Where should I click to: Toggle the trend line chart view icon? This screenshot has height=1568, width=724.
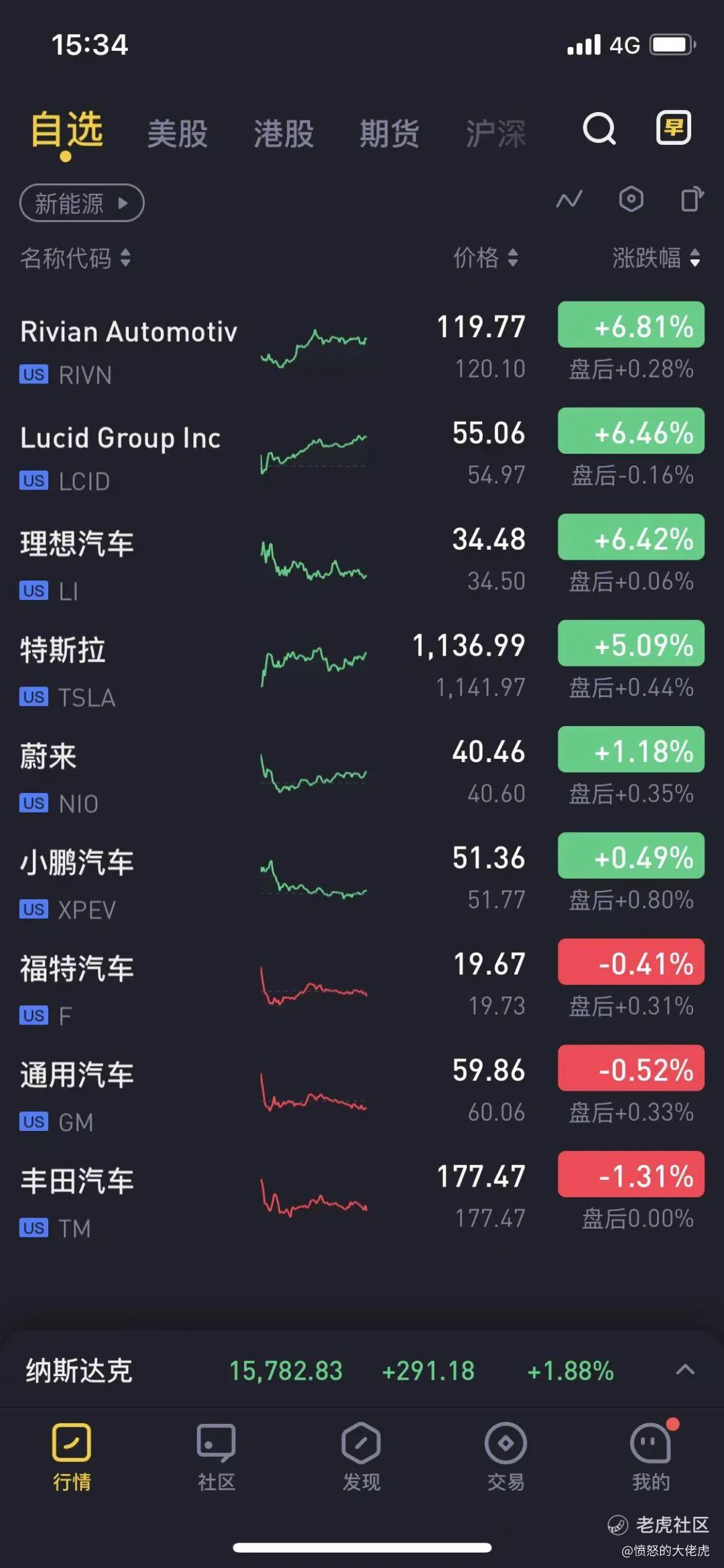(569, 200)
